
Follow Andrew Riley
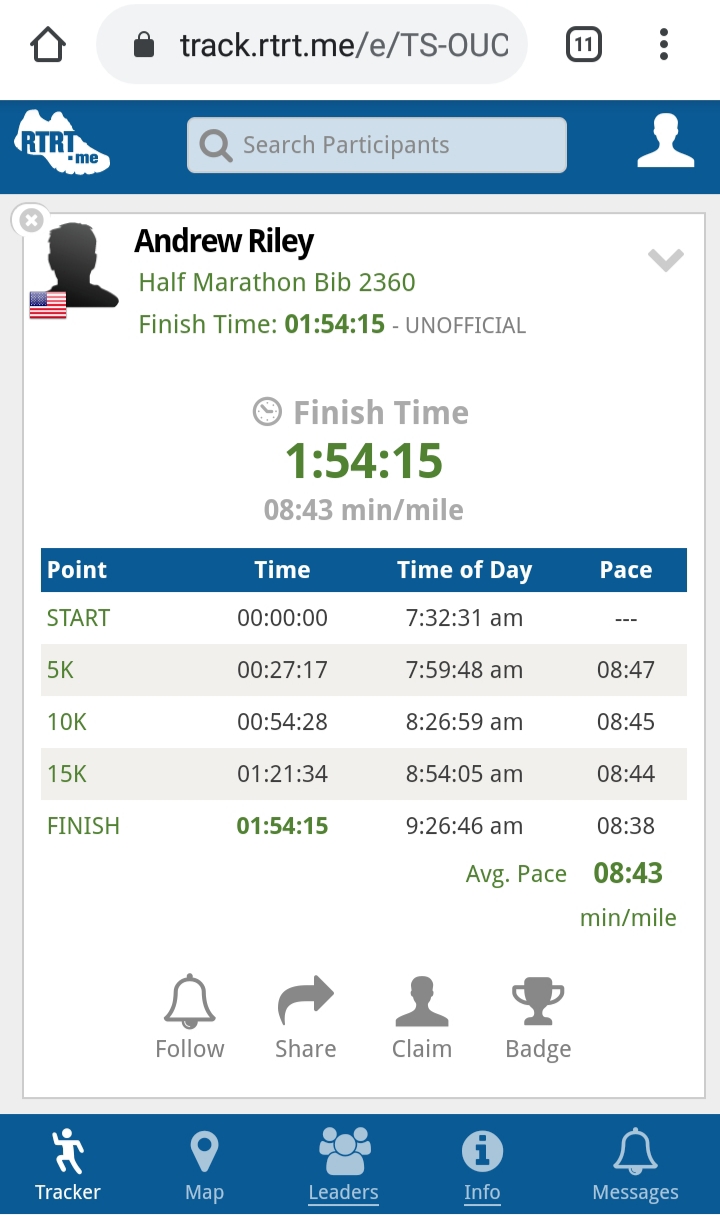click(190, 1018)
